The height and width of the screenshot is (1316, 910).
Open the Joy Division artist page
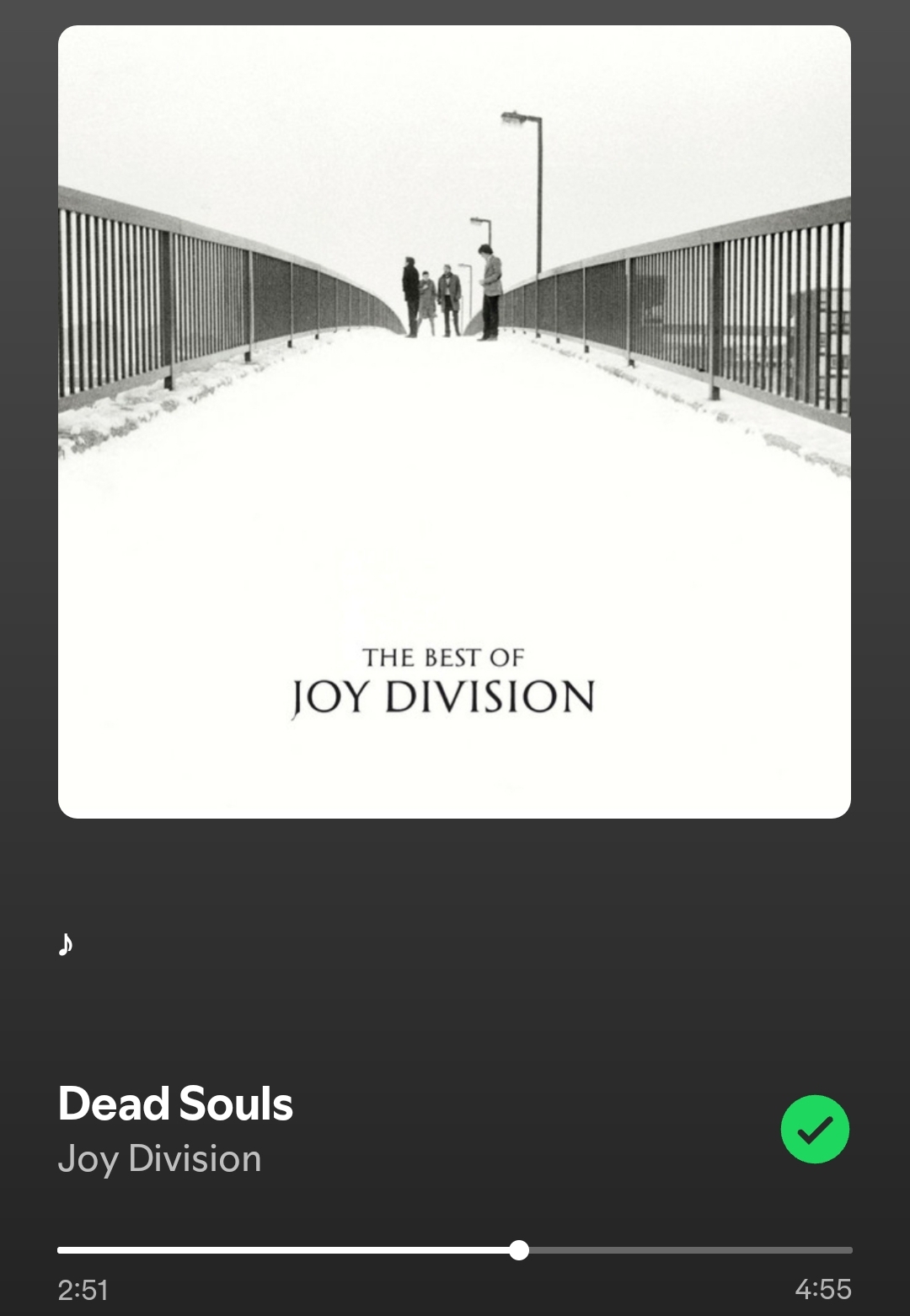click(159, 1158)
